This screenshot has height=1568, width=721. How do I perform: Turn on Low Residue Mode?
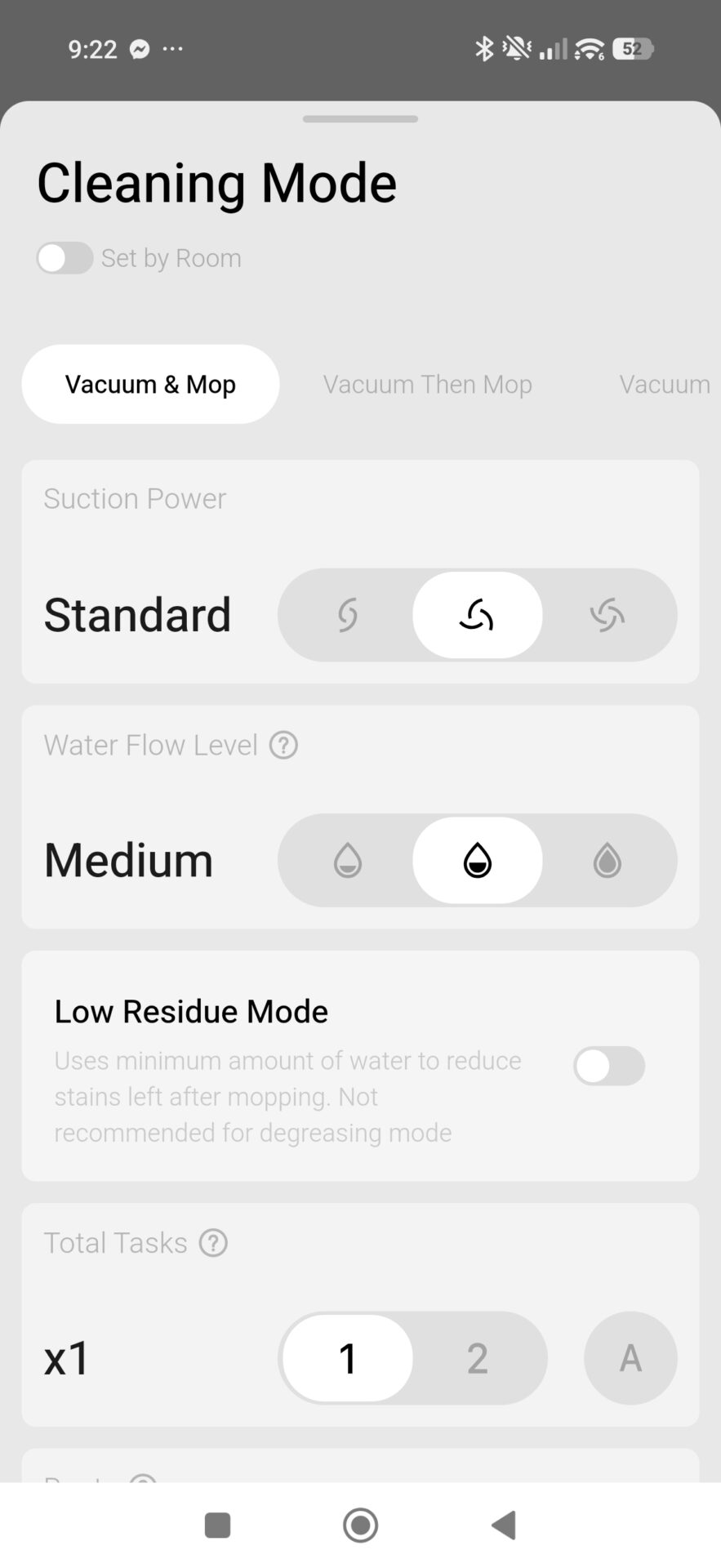point(608,1066)
